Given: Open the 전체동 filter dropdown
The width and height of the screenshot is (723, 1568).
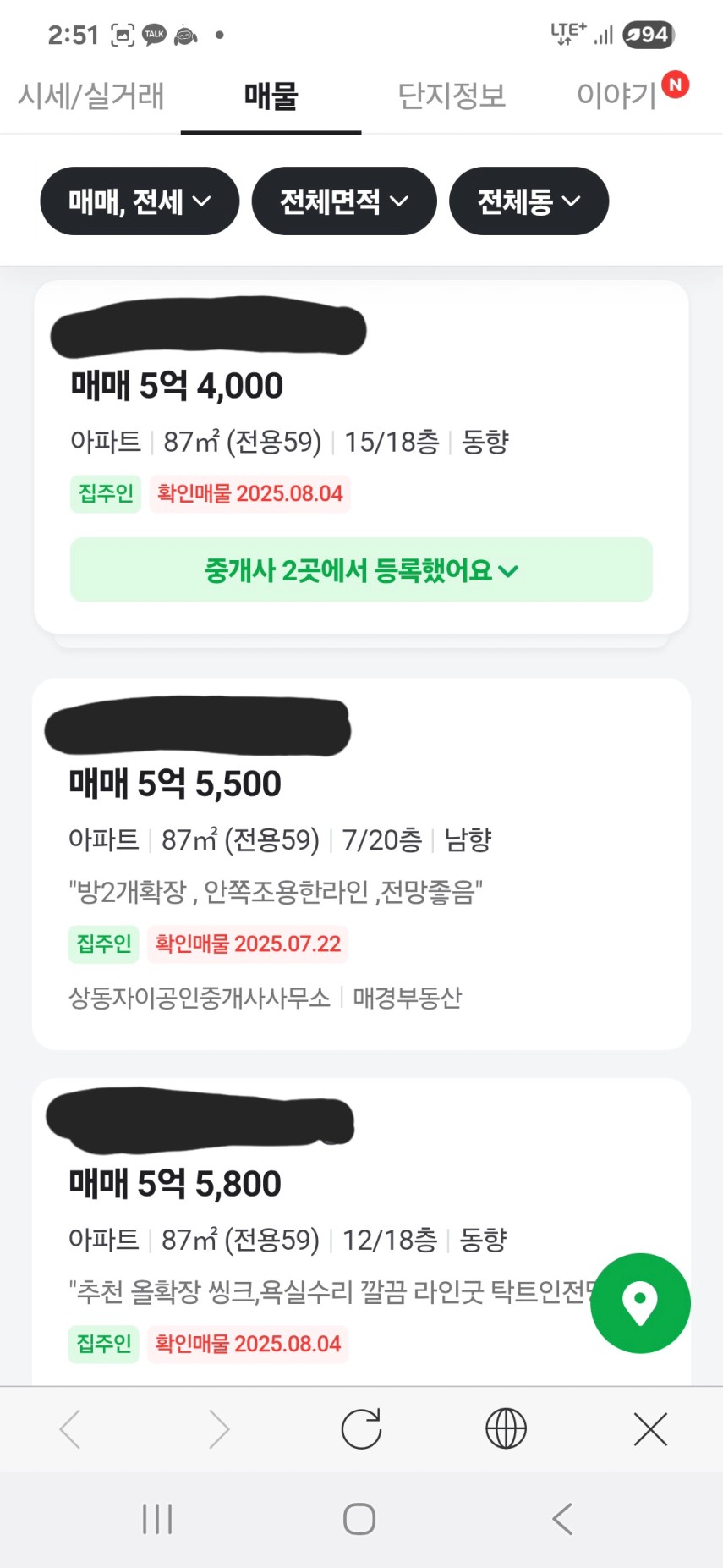Looking at the screenshot, I should click(529, 201).
